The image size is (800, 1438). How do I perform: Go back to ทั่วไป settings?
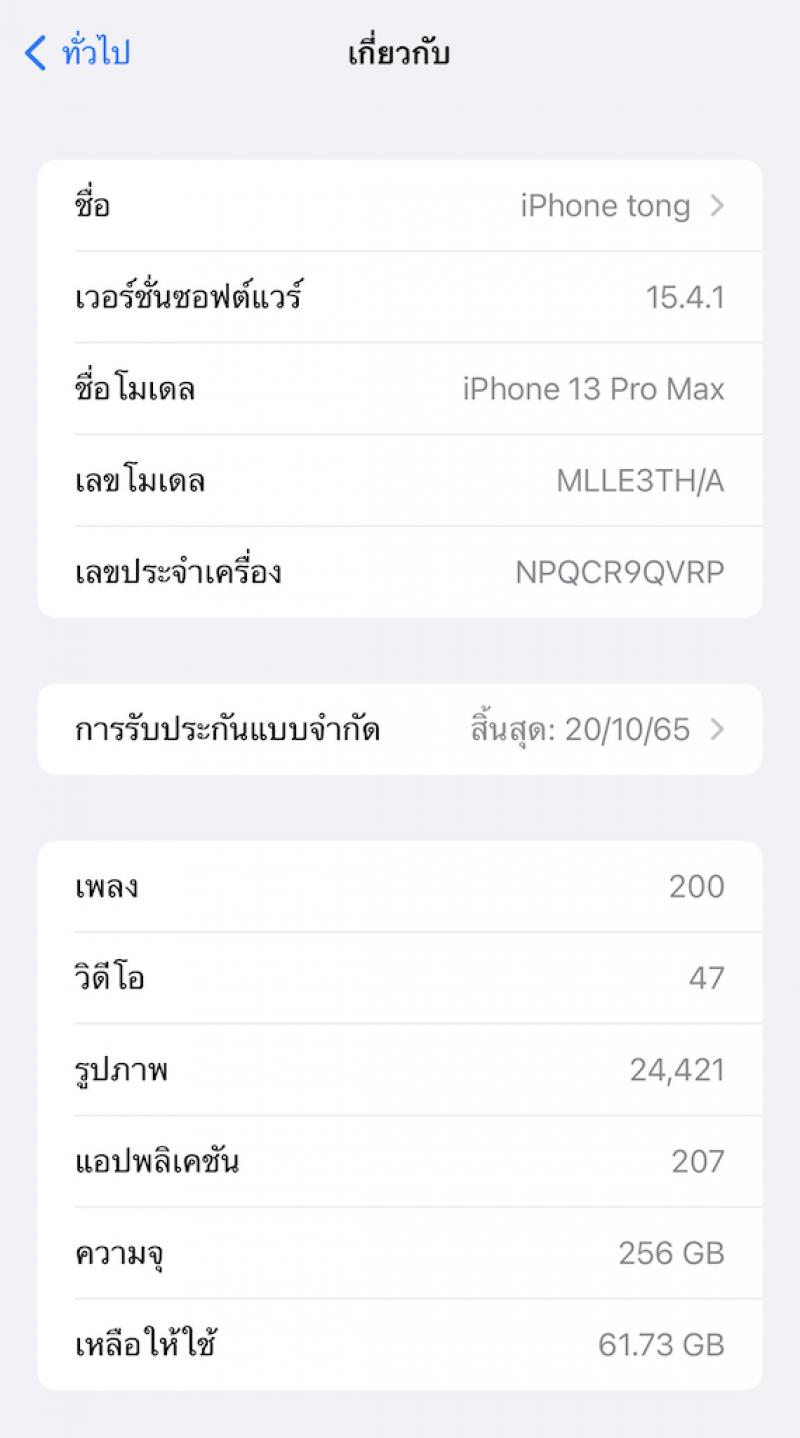click(78, 52)
